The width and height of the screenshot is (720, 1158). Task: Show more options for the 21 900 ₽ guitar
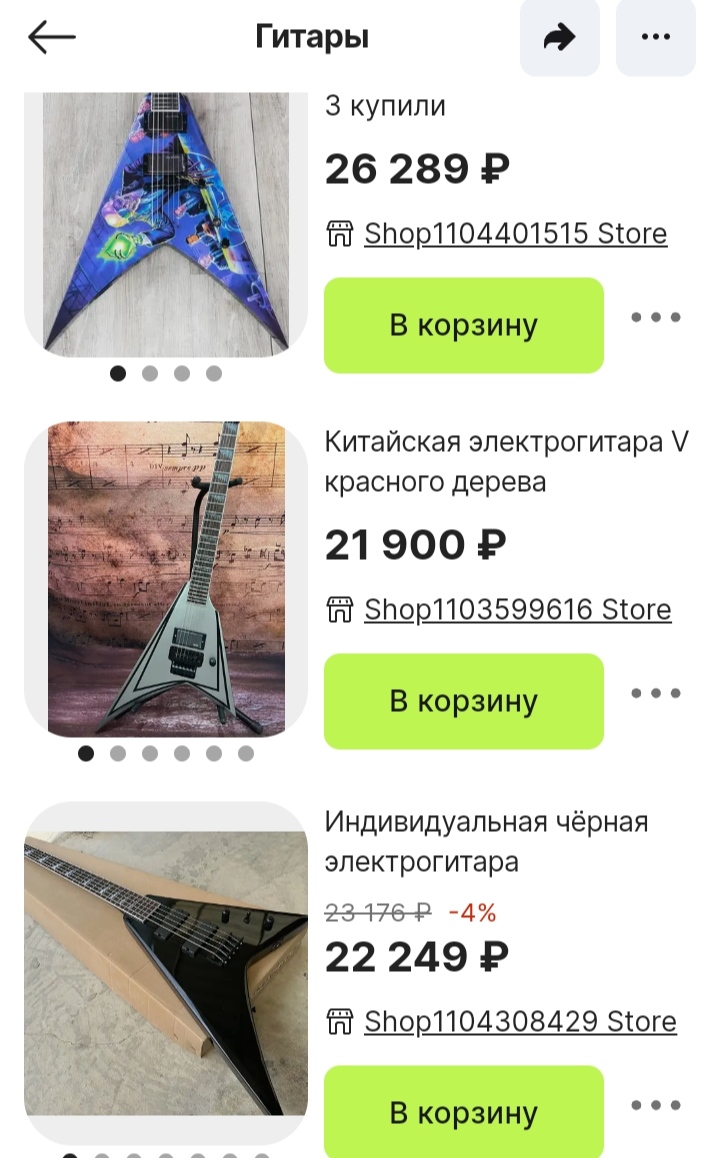click(x=655, y=694)
